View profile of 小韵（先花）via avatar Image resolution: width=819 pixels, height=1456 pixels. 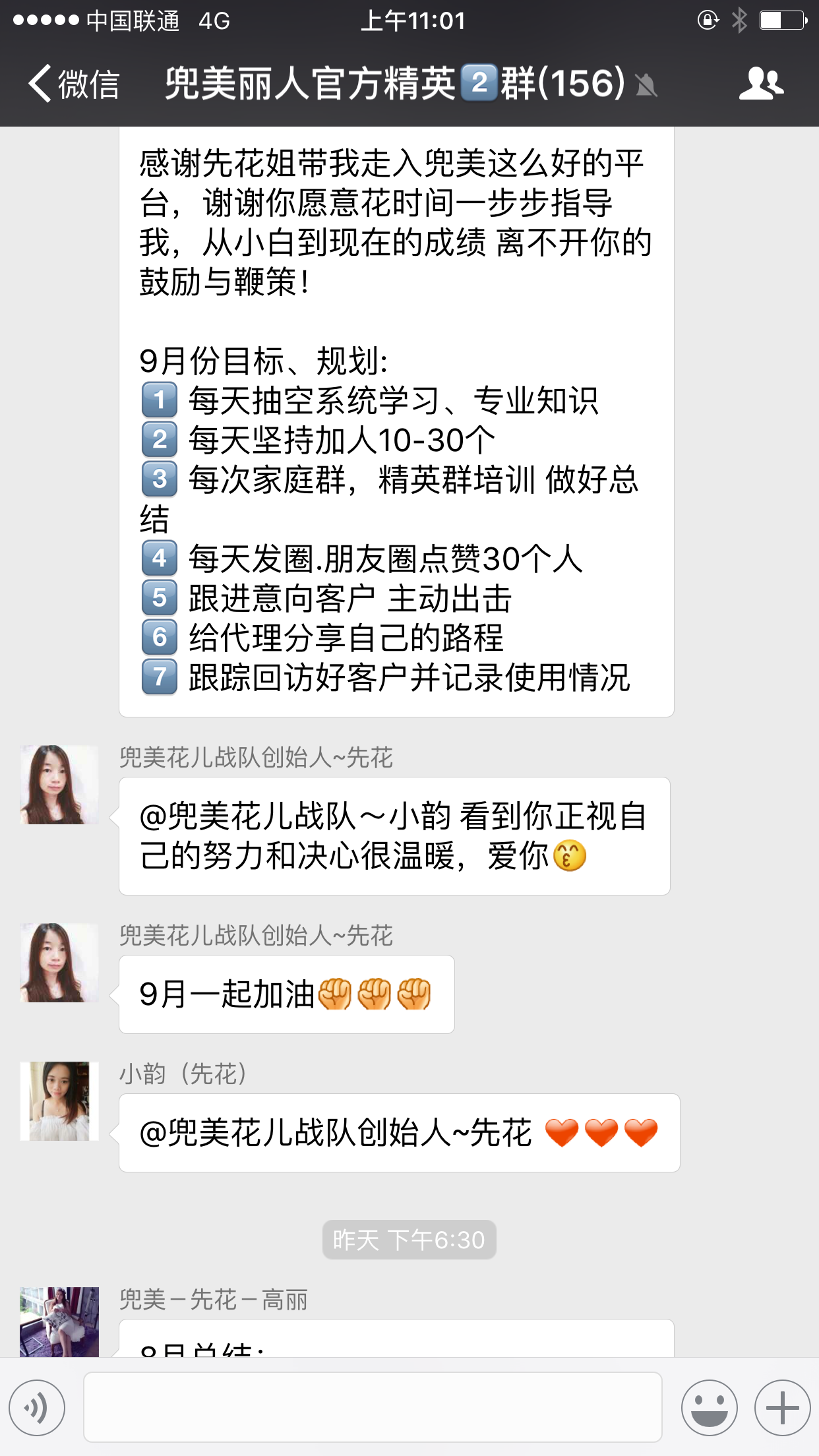pos(59,1101)
